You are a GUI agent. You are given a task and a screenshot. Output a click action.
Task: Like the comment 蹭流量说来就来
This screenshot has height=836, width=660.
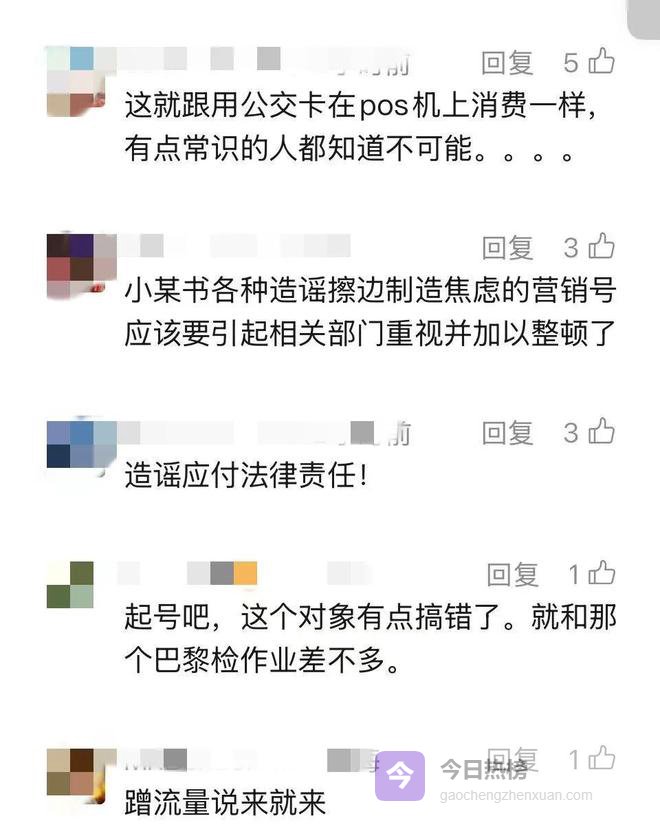click(601, 759)
